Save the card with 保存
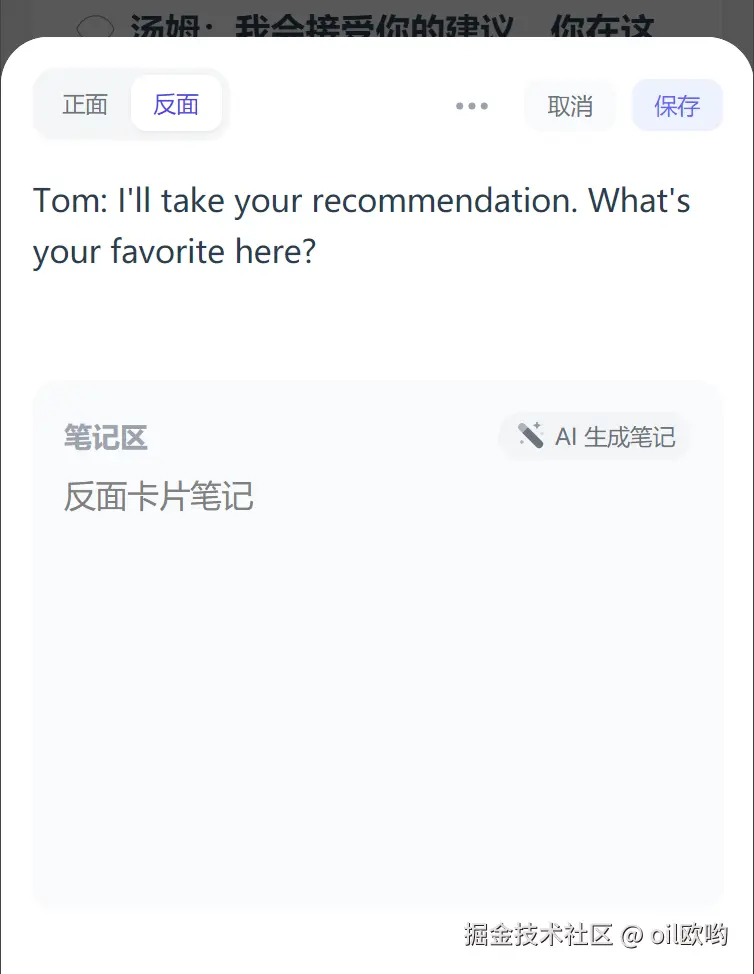This screenshot has height=974, width=754. tap(677, 106)
